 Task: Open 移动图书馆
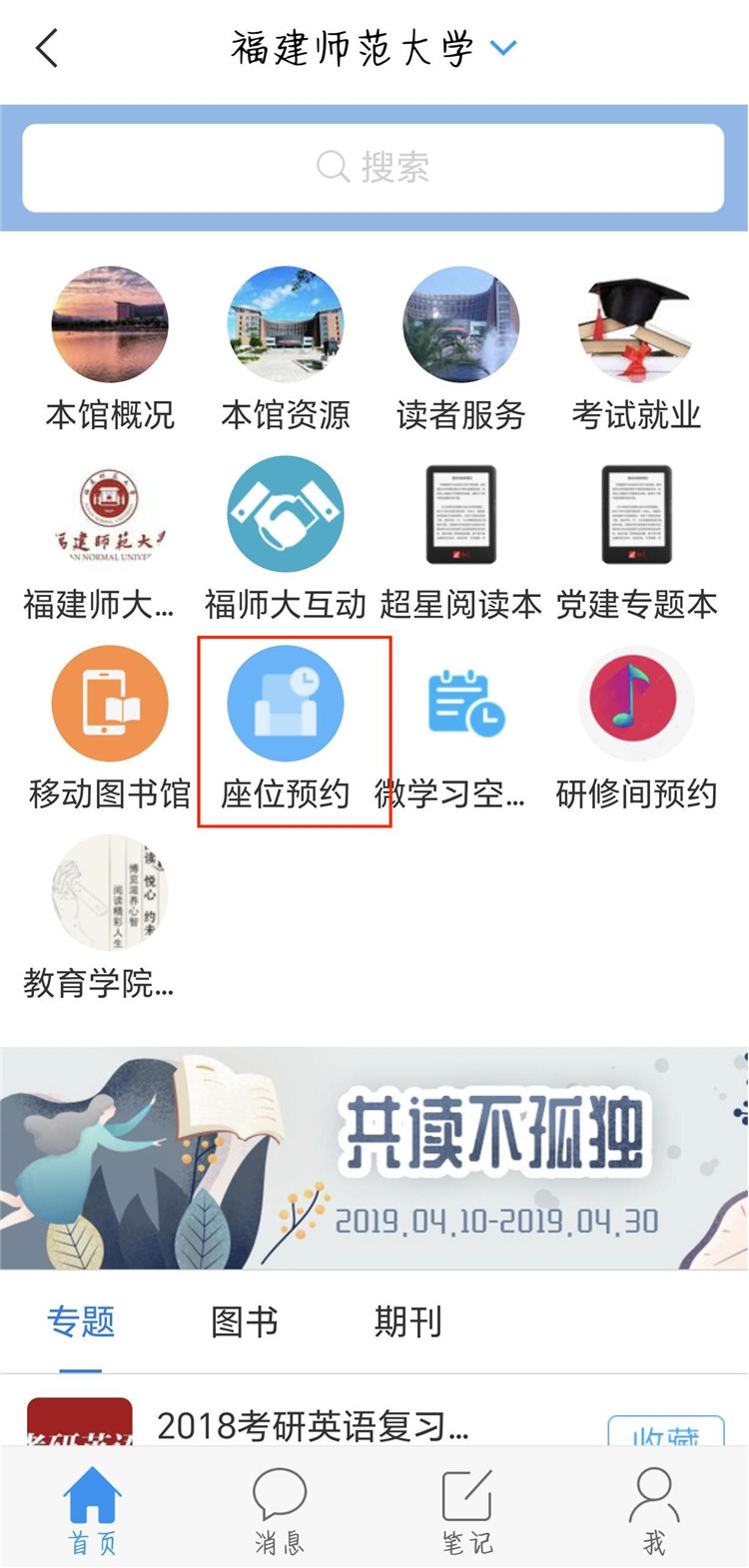tap(110, 726)
